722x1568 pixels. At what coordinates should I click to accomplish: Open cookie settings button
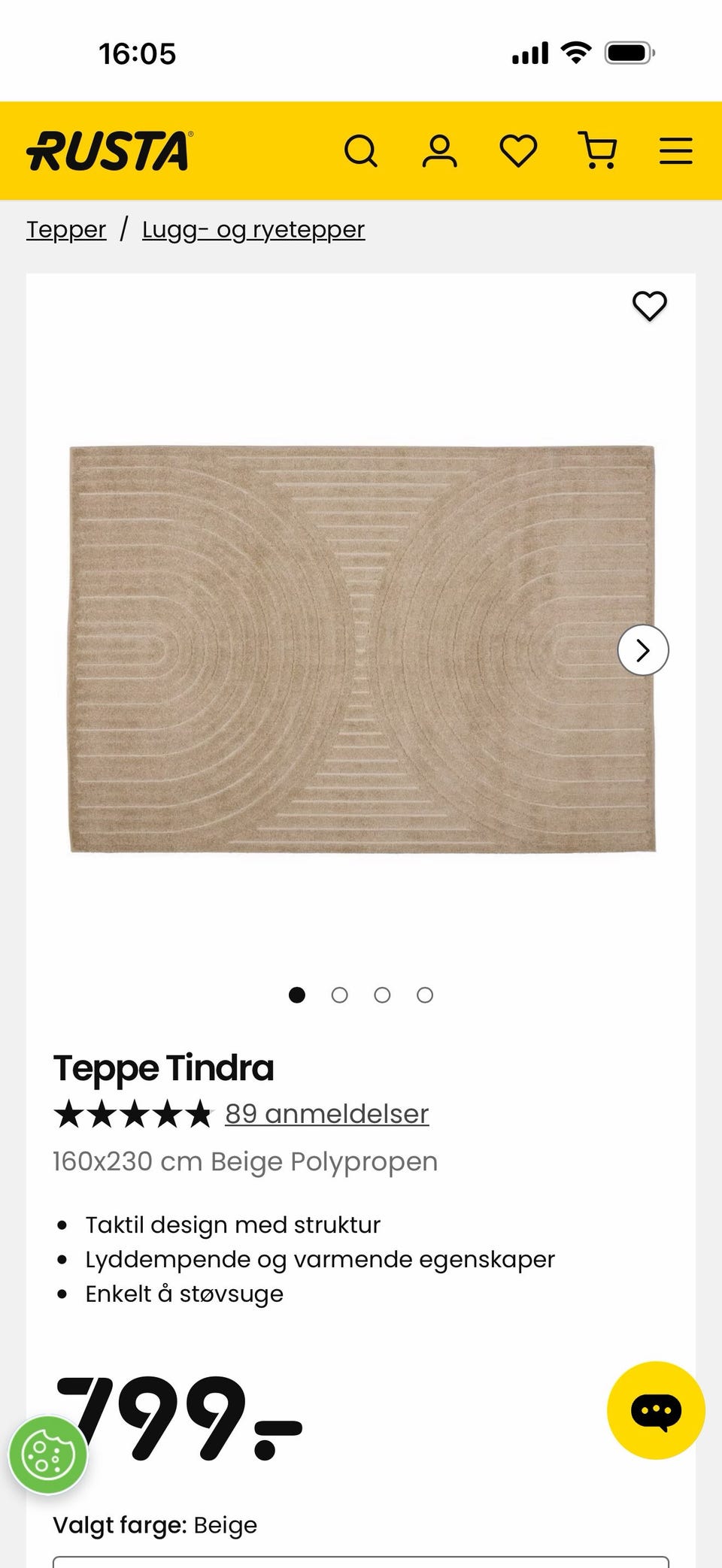coord(48,1455)
